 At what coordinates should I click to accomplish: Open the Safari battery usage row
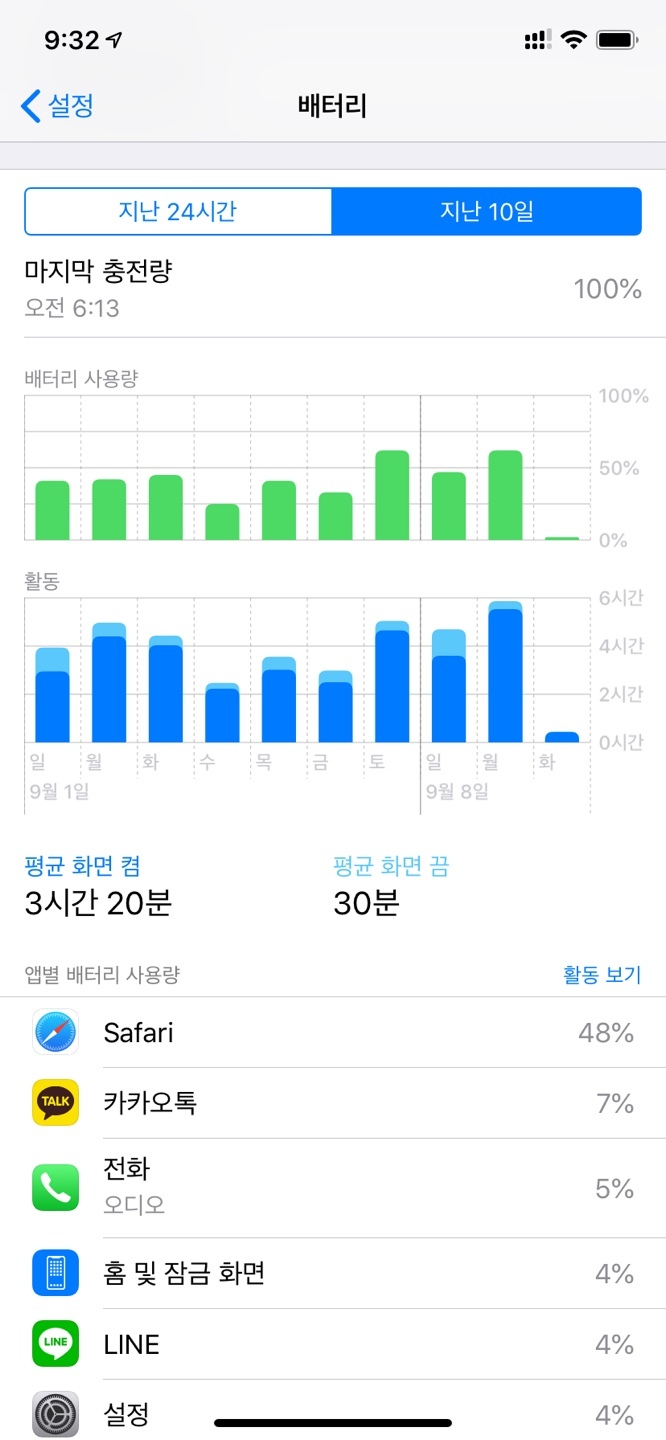pos(333,1033)
